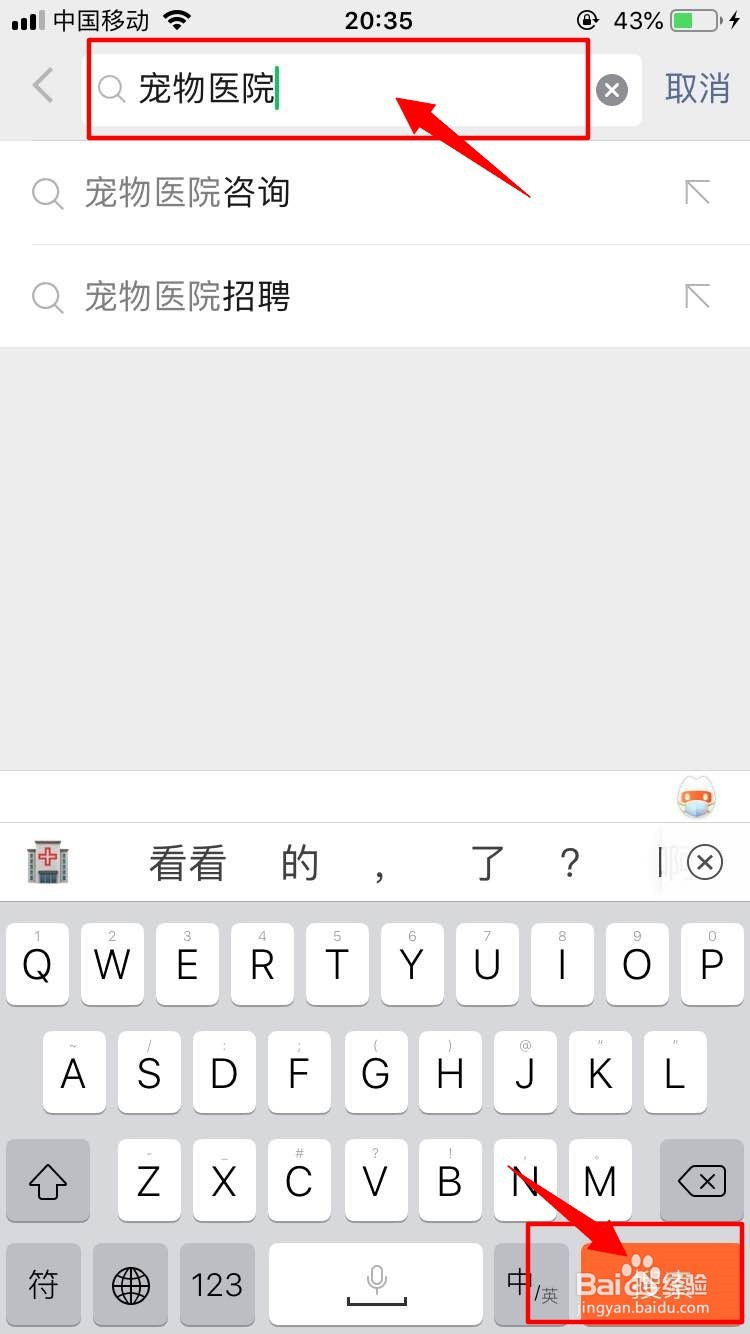Viewport: 750px width, 1334px height.
Task: Select the suggestion 宠物医院咨询
Action: coord(187,192)
